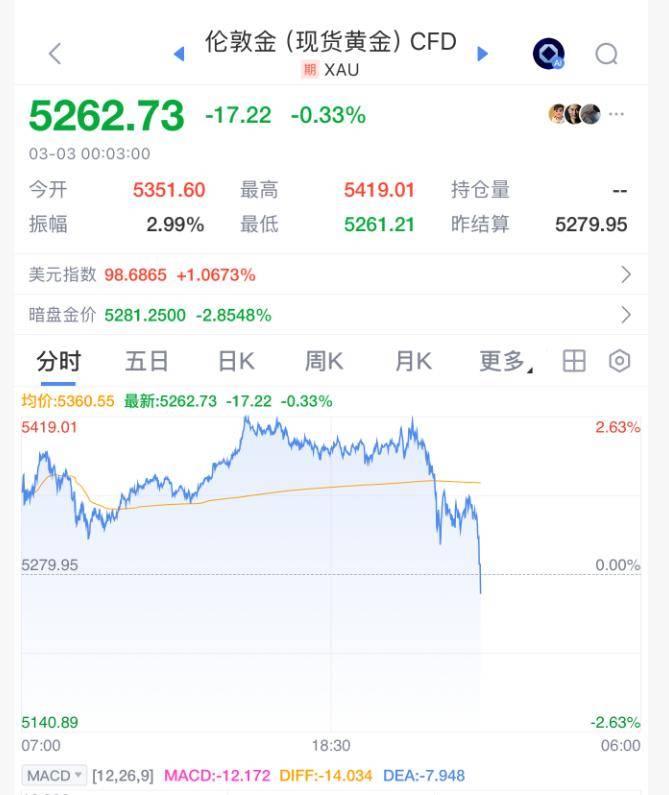669x795 pixels.
Task: Switch to the 五日 chart tab
Action: click(x=146, y=361)
